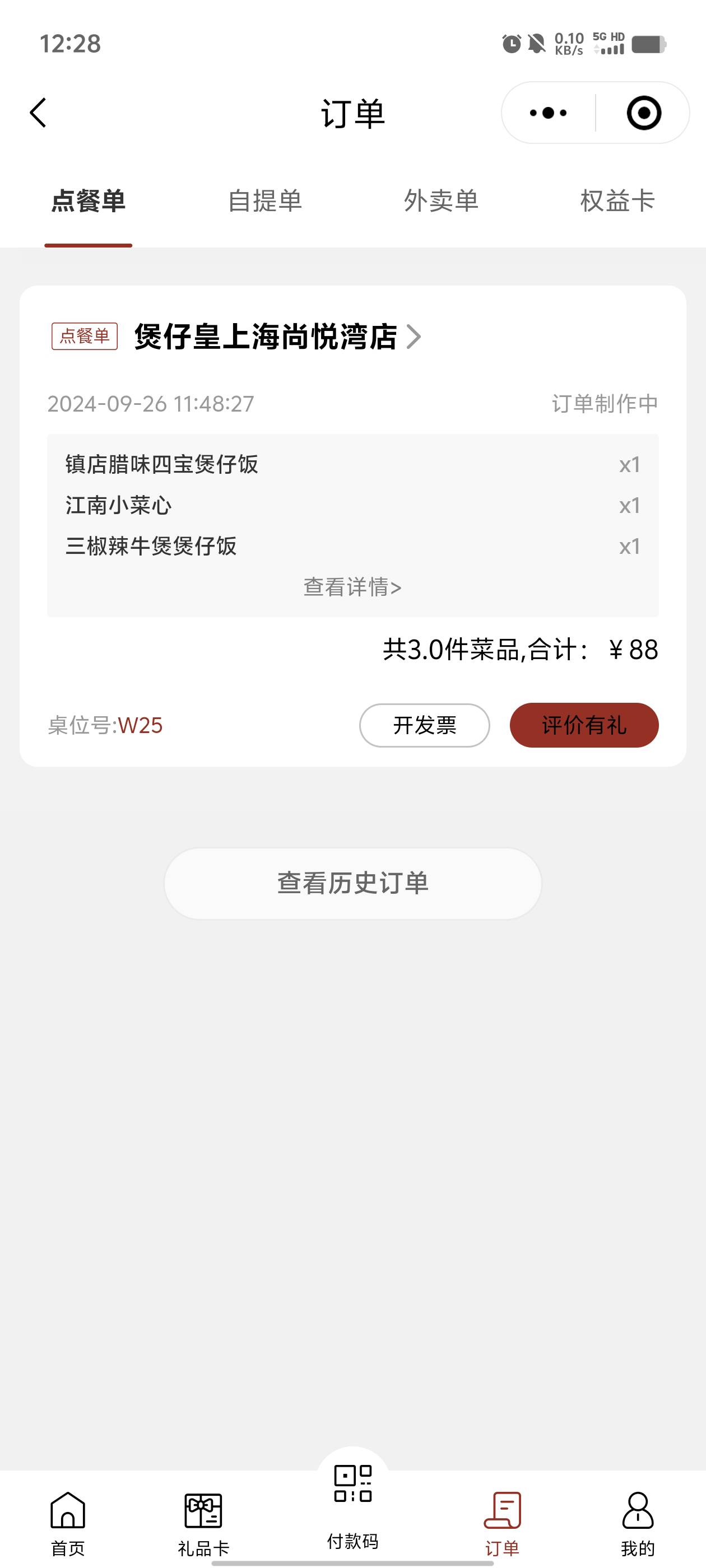
Task: Switch to the 外卖单 tab
Action: tap(441, 201)
